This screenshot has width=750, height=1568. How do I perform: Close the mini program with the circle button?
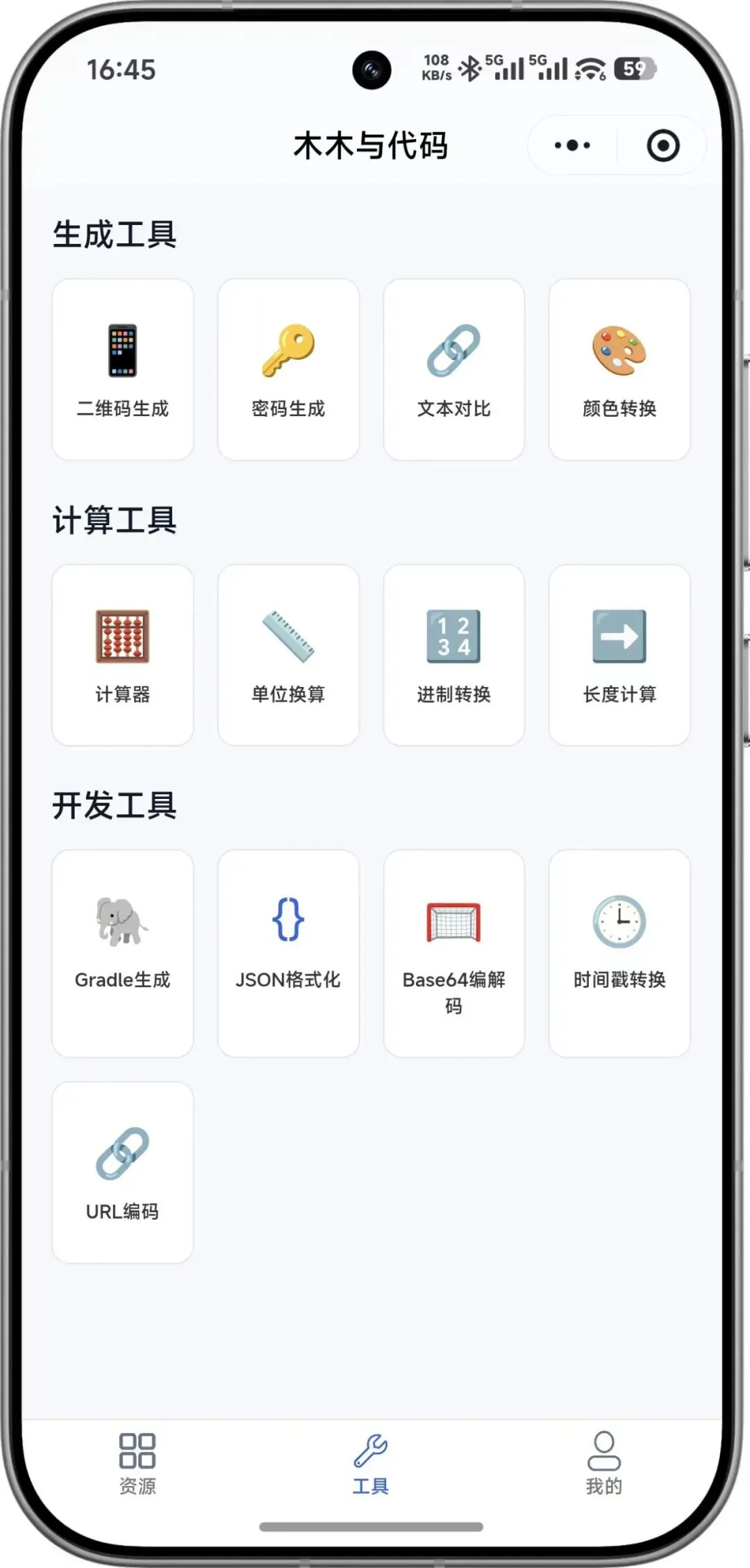(662, 146)
